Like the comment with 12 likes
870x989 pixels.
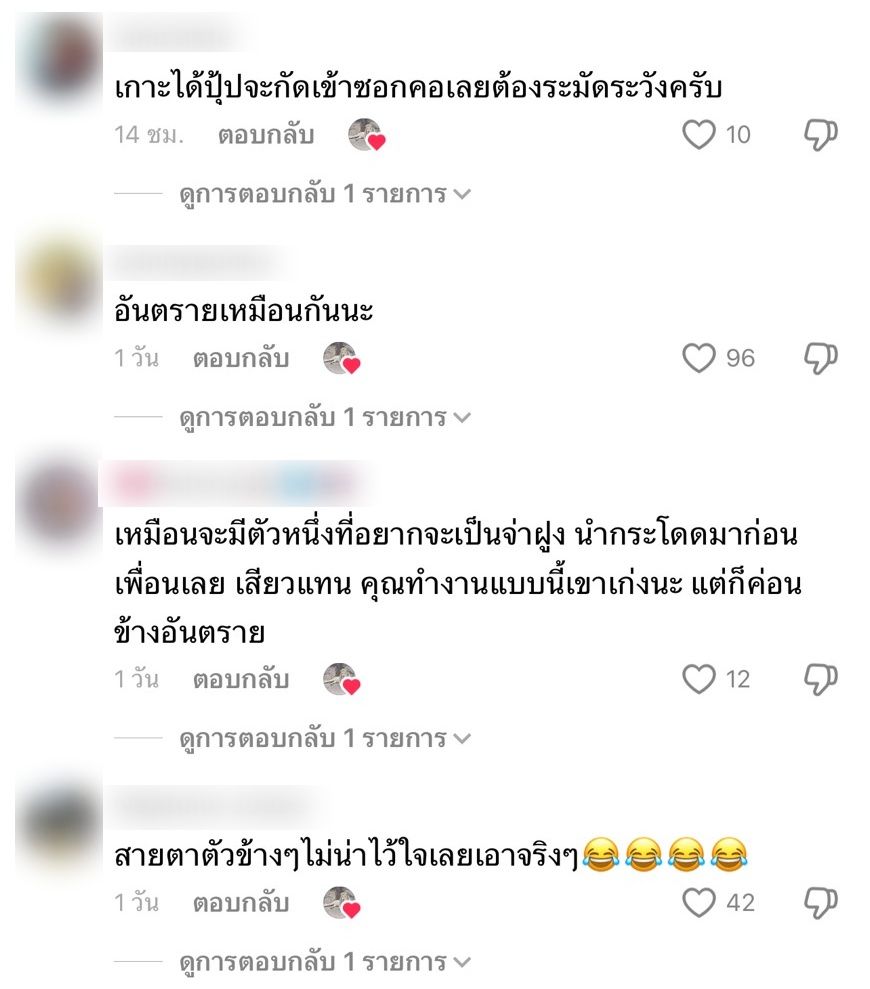[x=699, y=680]
